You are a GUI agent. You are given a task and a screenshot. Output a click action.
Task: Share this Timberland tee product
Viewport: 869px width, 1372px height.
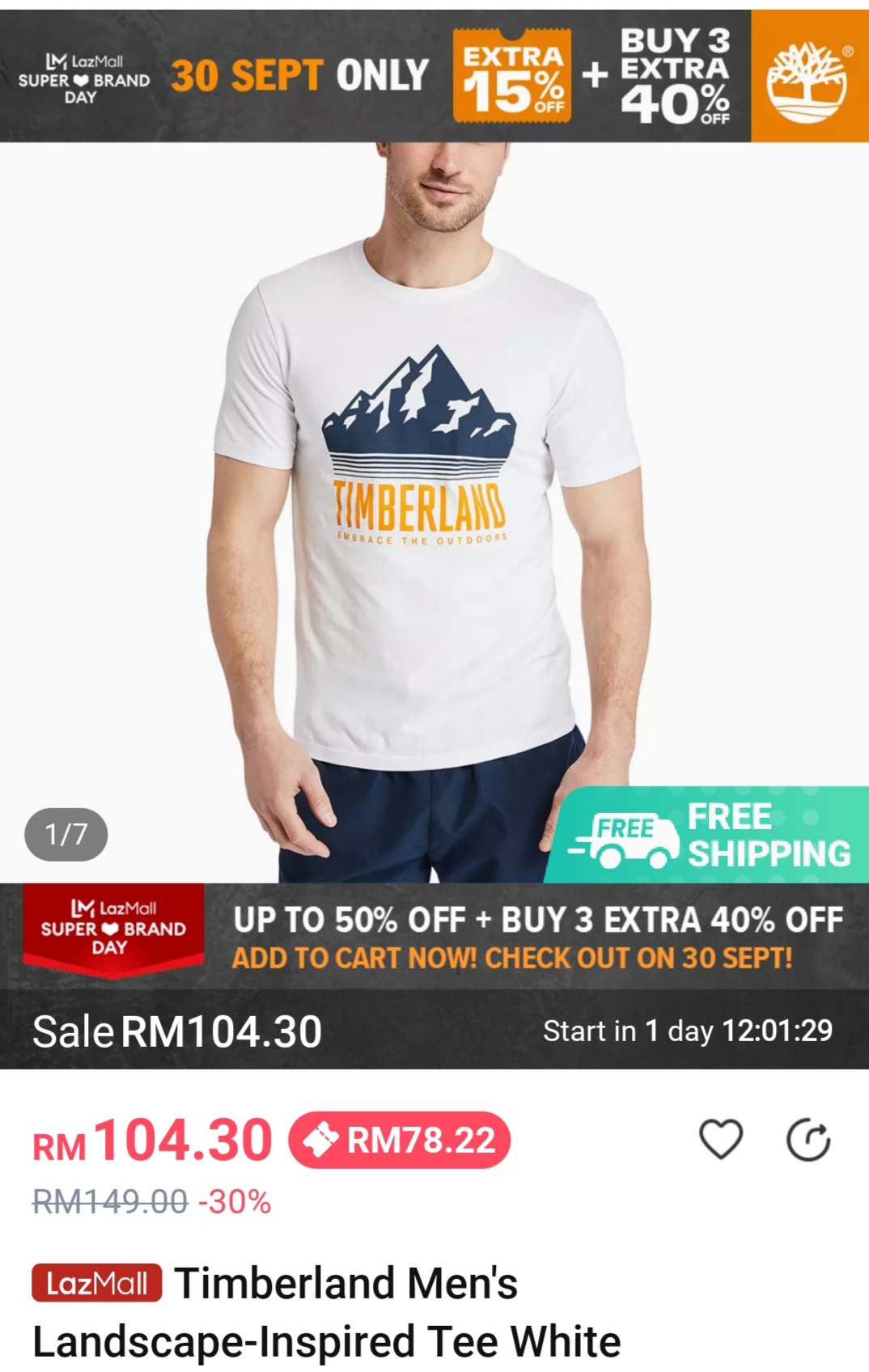[x=808, y=1139]
